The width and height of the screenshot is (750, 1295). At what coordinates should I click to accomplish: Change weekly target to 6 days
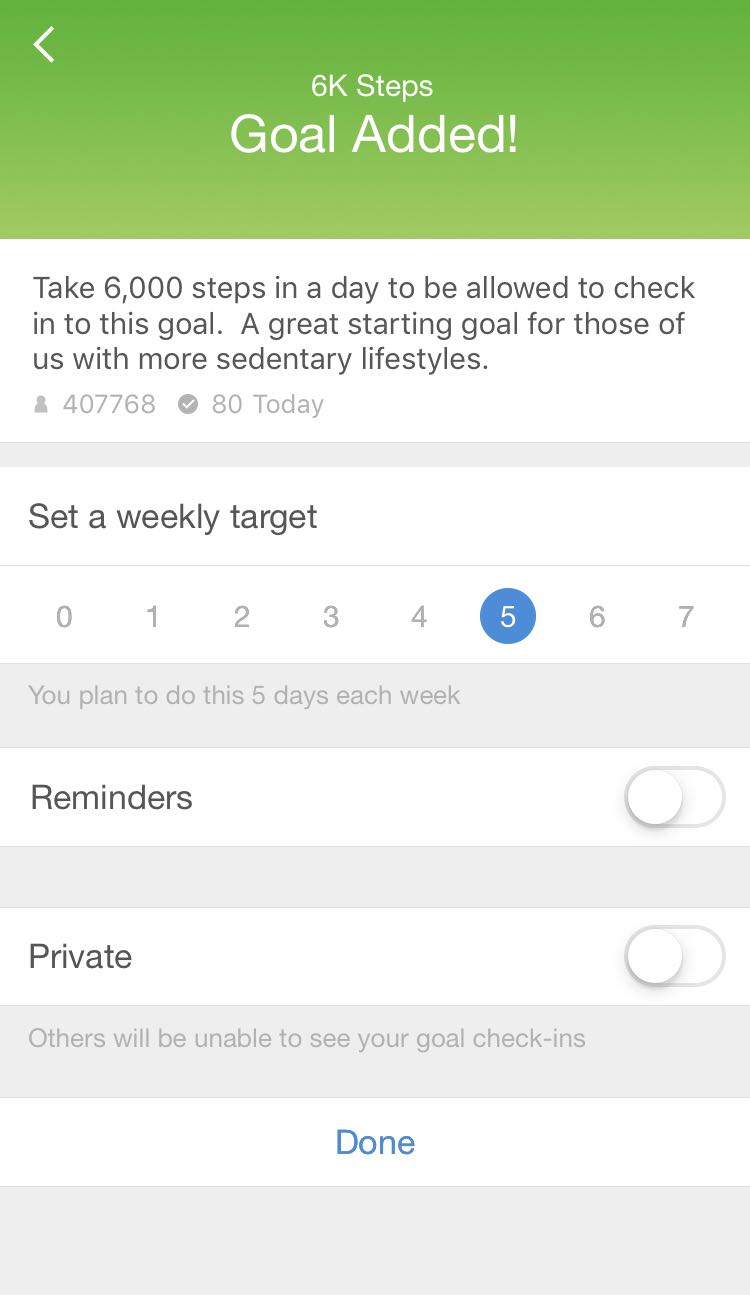tap(597, 617)
